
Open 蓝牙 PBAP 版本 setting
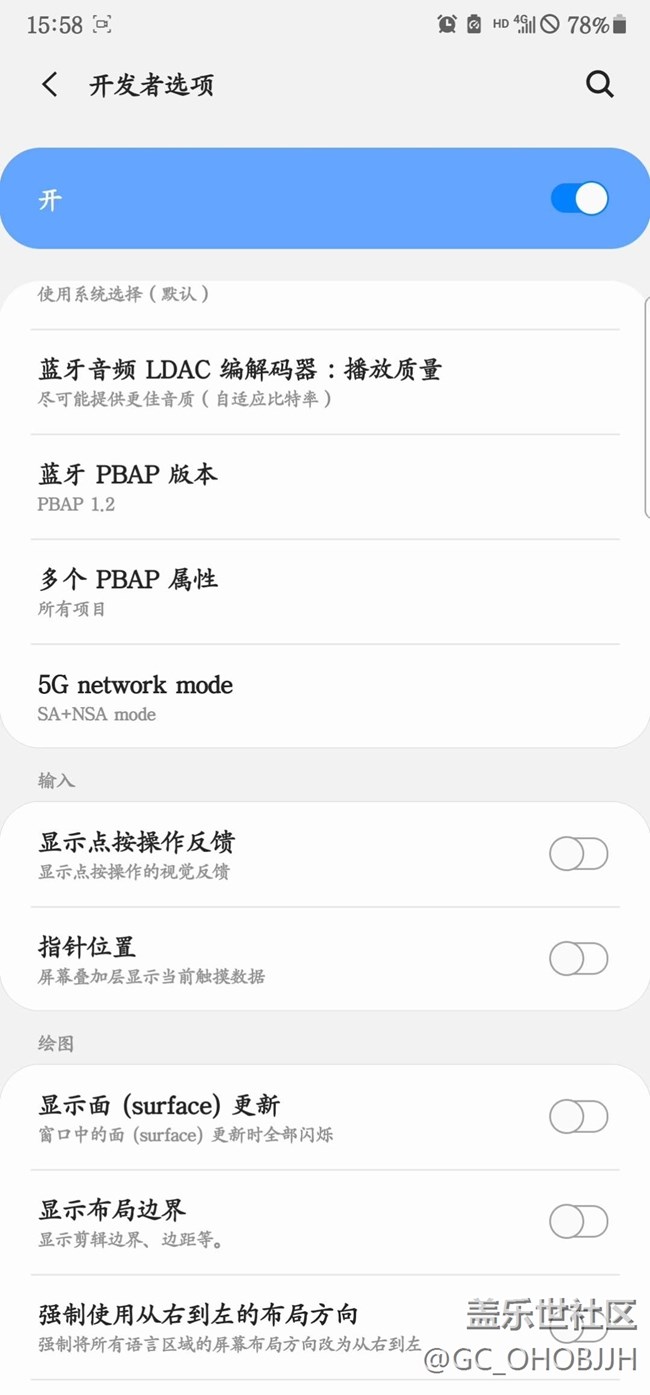coord(325,487)
